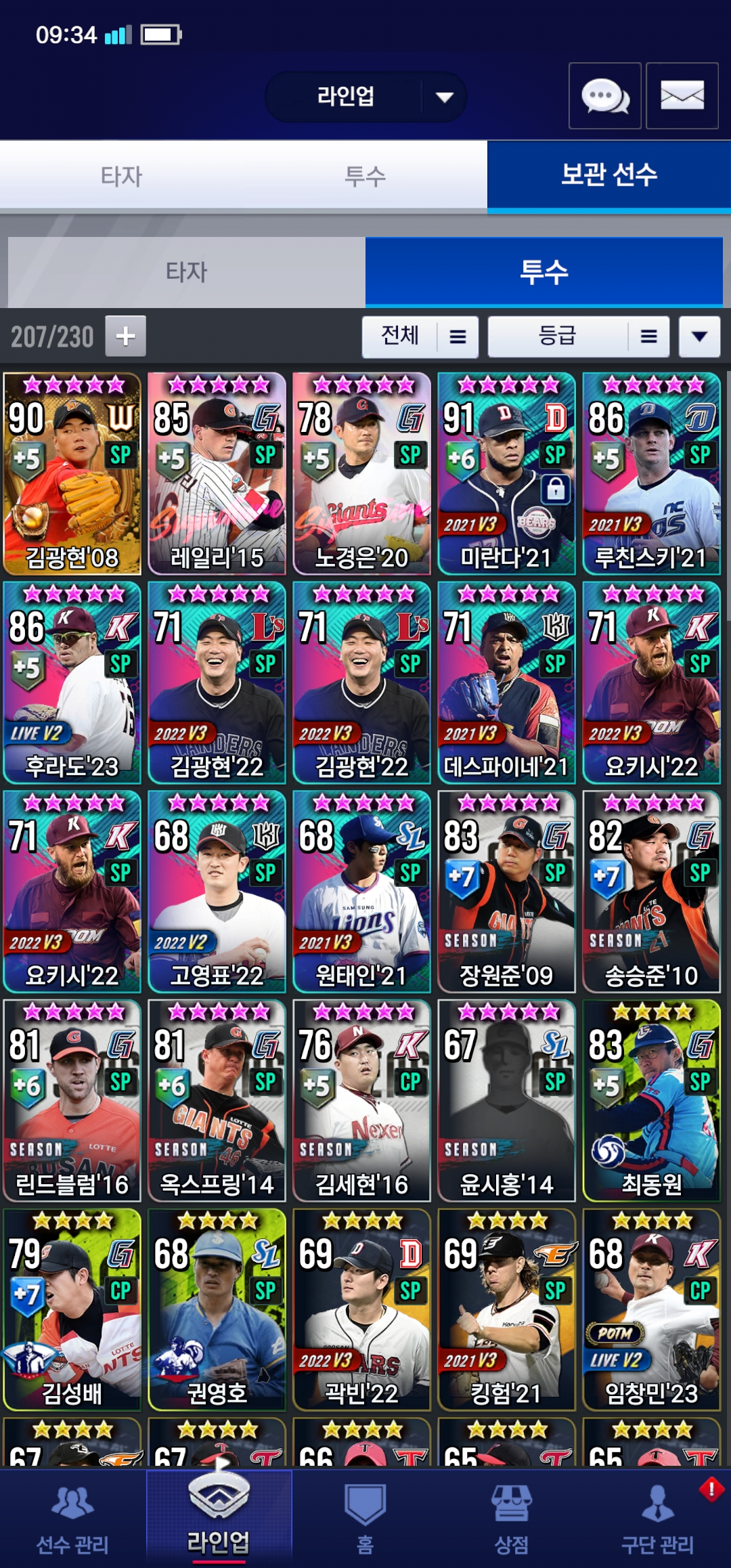Open the 전체 filter dropdown
The image size is (731, 1568).
click(x=420, y=336)
